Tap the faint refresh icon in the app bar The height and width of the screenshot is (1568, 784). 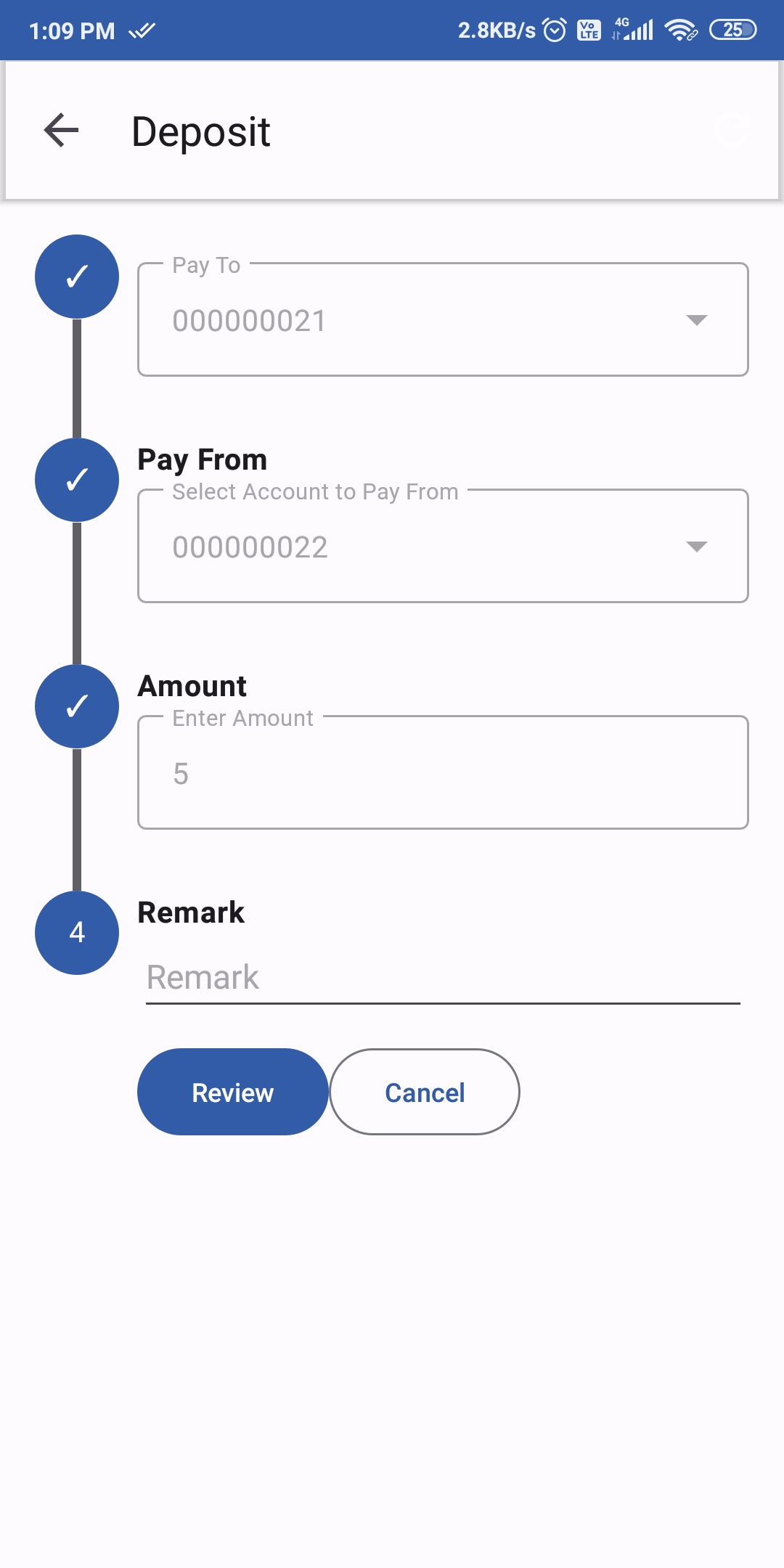(731, 131)
